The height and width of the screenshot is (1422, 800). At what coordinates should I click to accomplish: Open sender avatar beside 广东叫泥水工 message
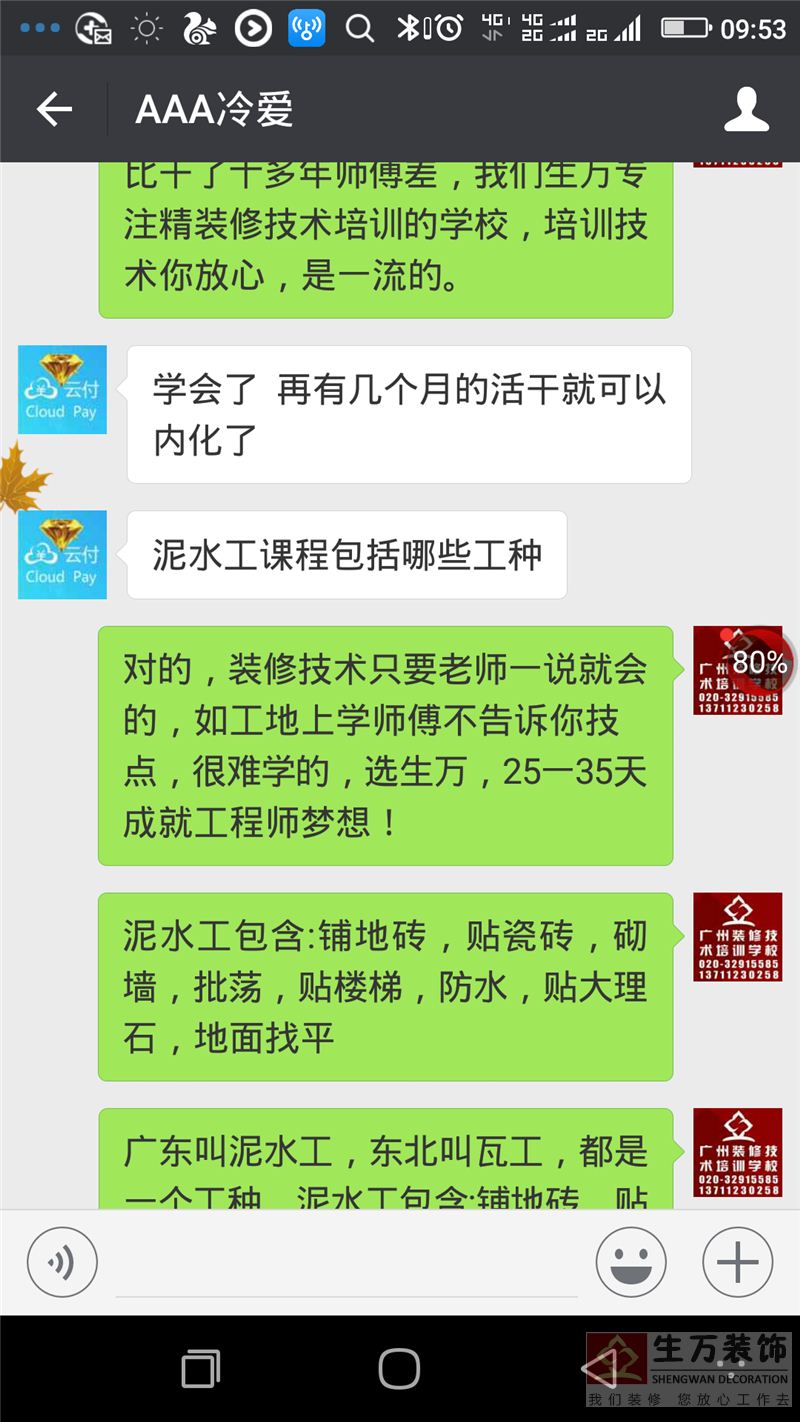coord(737,1153)
